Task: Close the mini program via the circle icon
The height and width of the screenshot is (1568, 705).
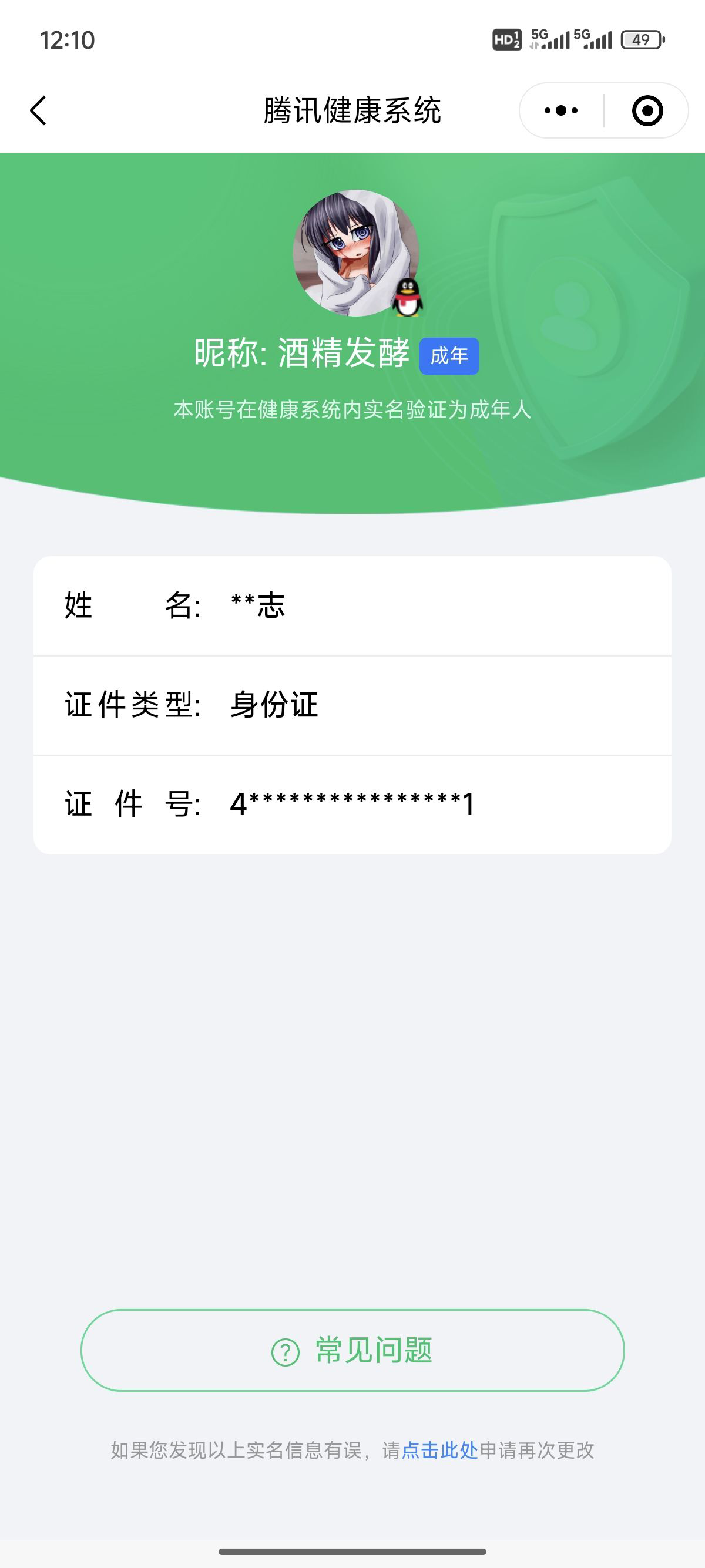Action: click(x=647, y=111)
